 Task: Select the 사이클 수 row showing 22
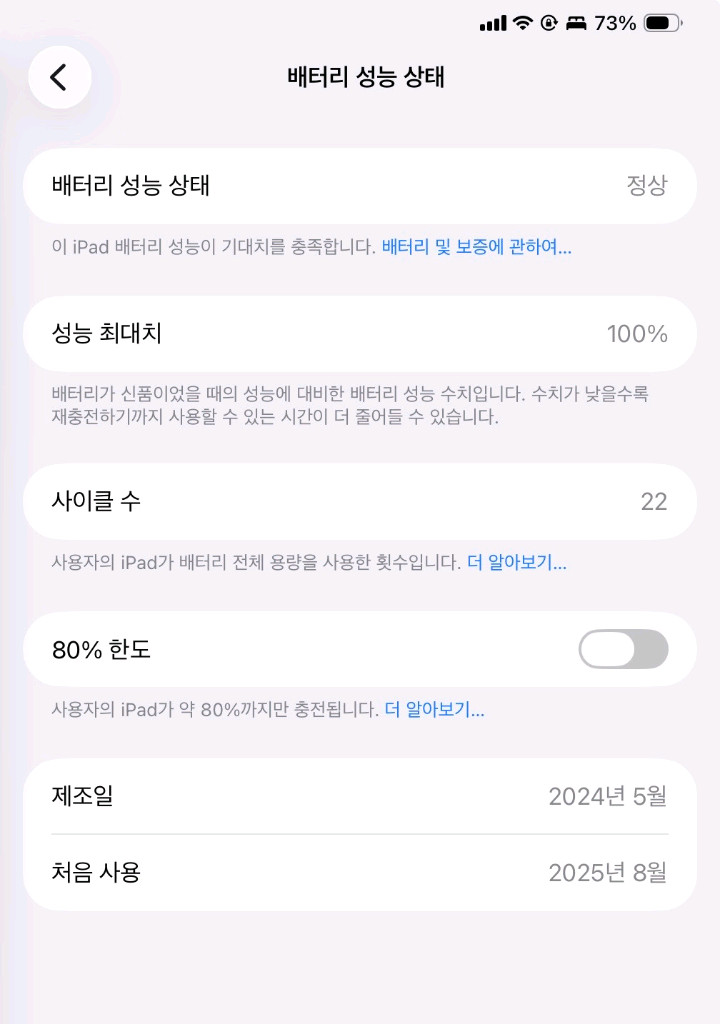tap(360, 502)
